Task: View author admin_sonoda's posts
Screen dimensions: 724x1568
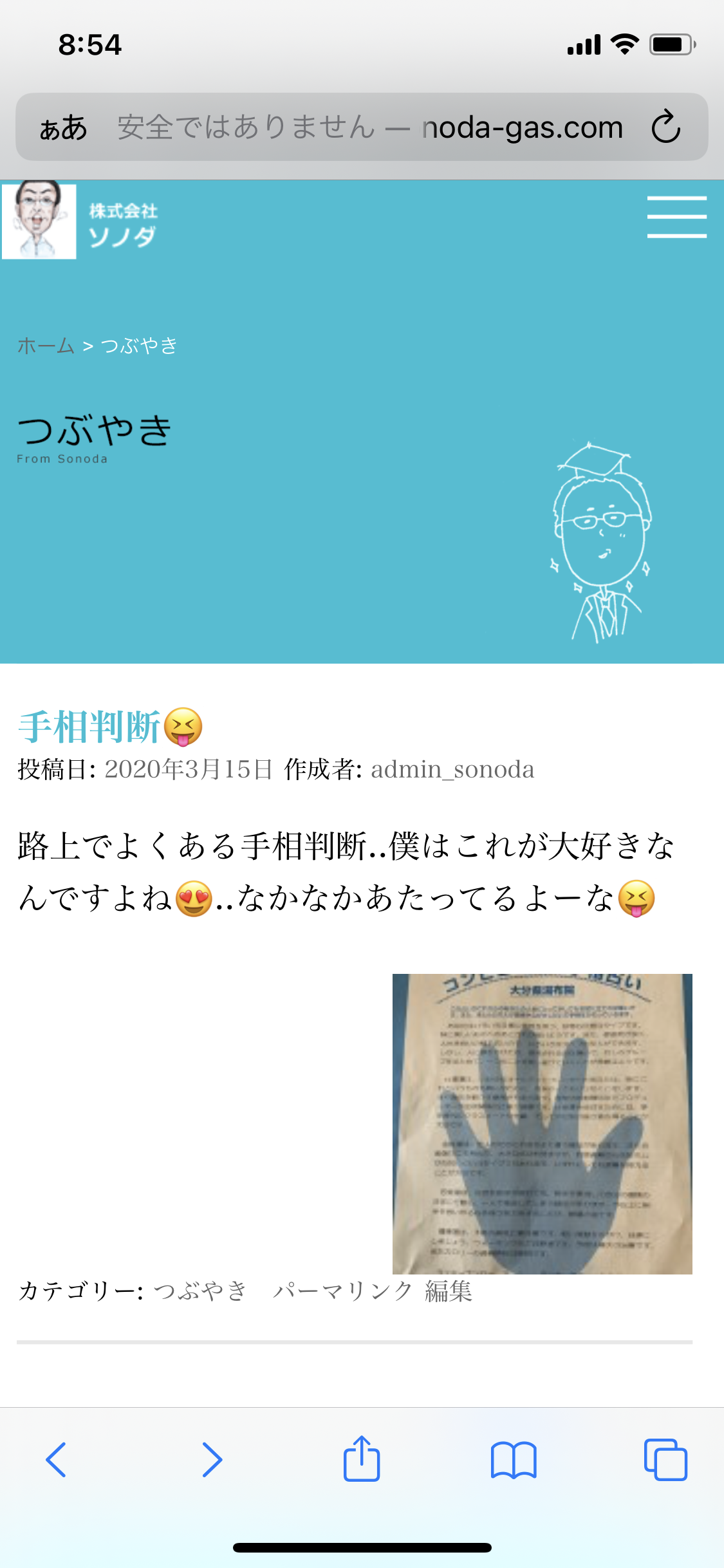Action: (x=452, y=769)
